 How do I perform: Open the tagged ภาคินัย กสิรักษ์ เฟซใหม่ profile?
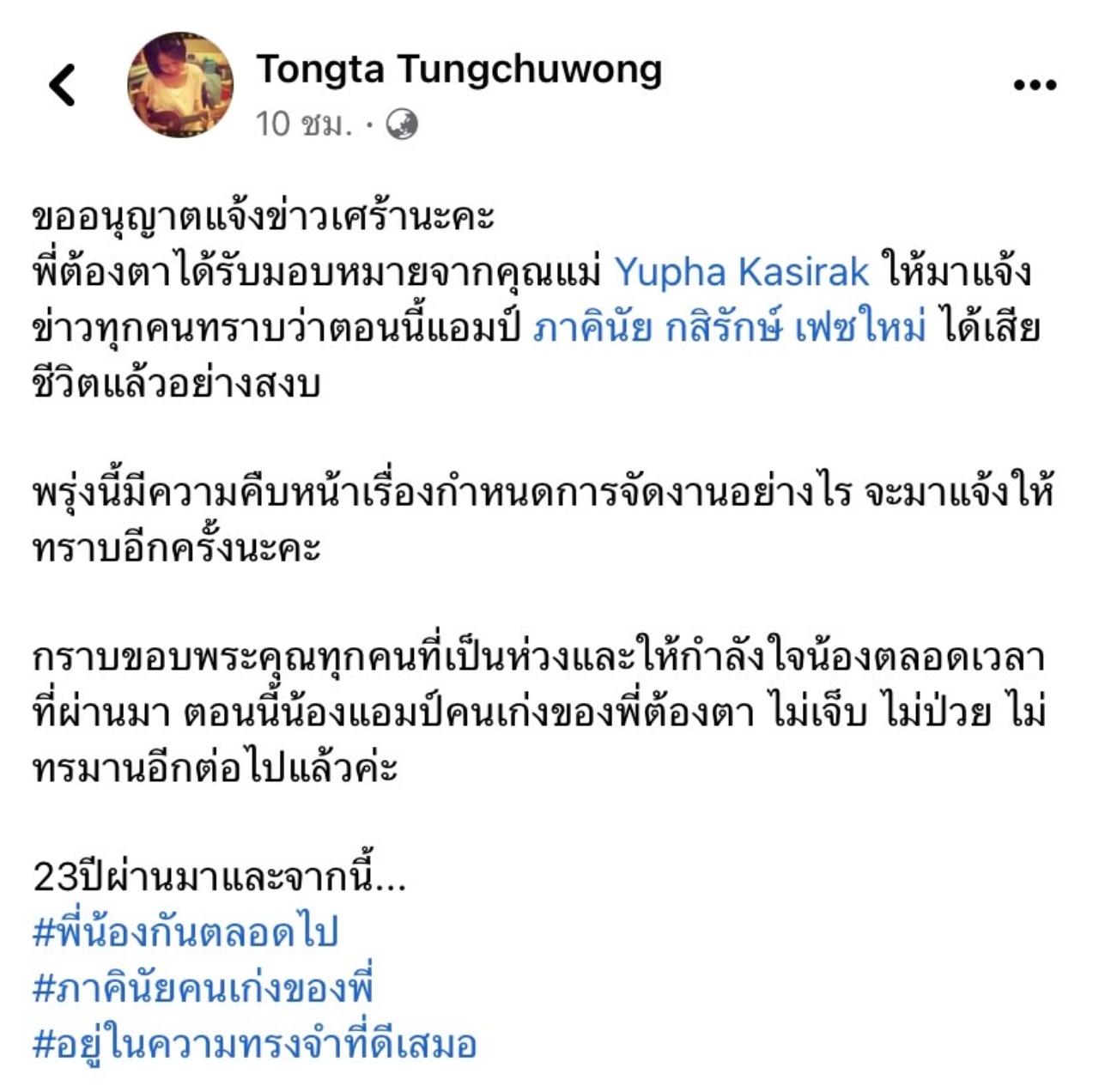[x=730, y=329]
